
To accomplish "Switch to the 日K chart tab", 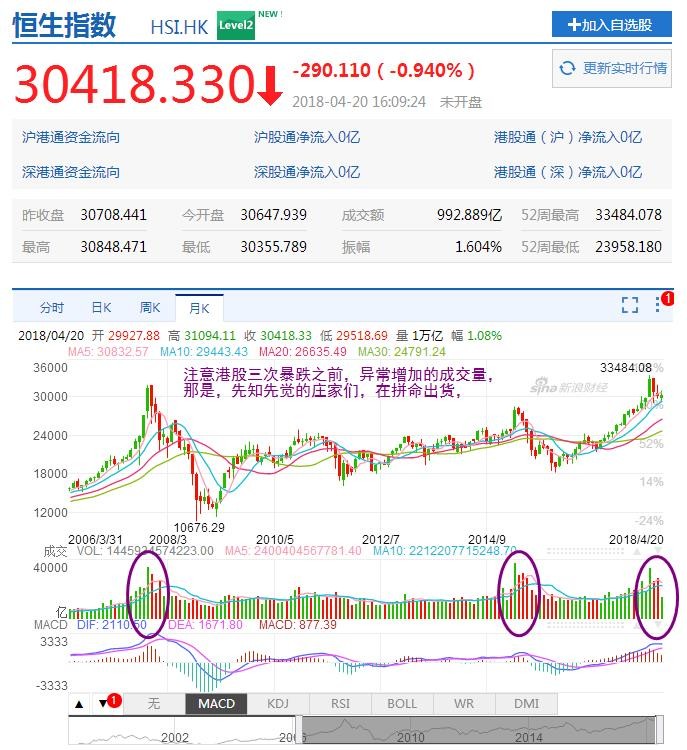I will point(101,307).
